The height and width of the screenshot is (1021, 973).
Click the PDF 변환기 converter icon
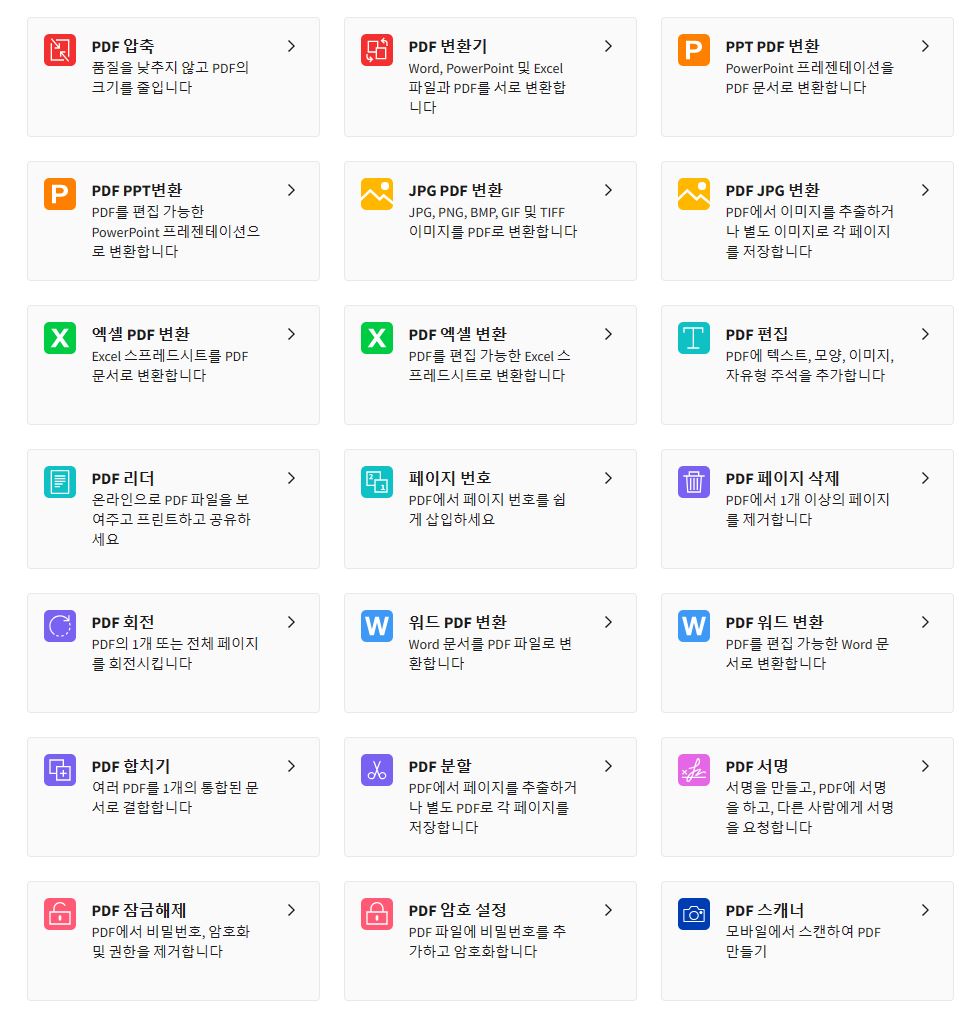tap(374, 46)
